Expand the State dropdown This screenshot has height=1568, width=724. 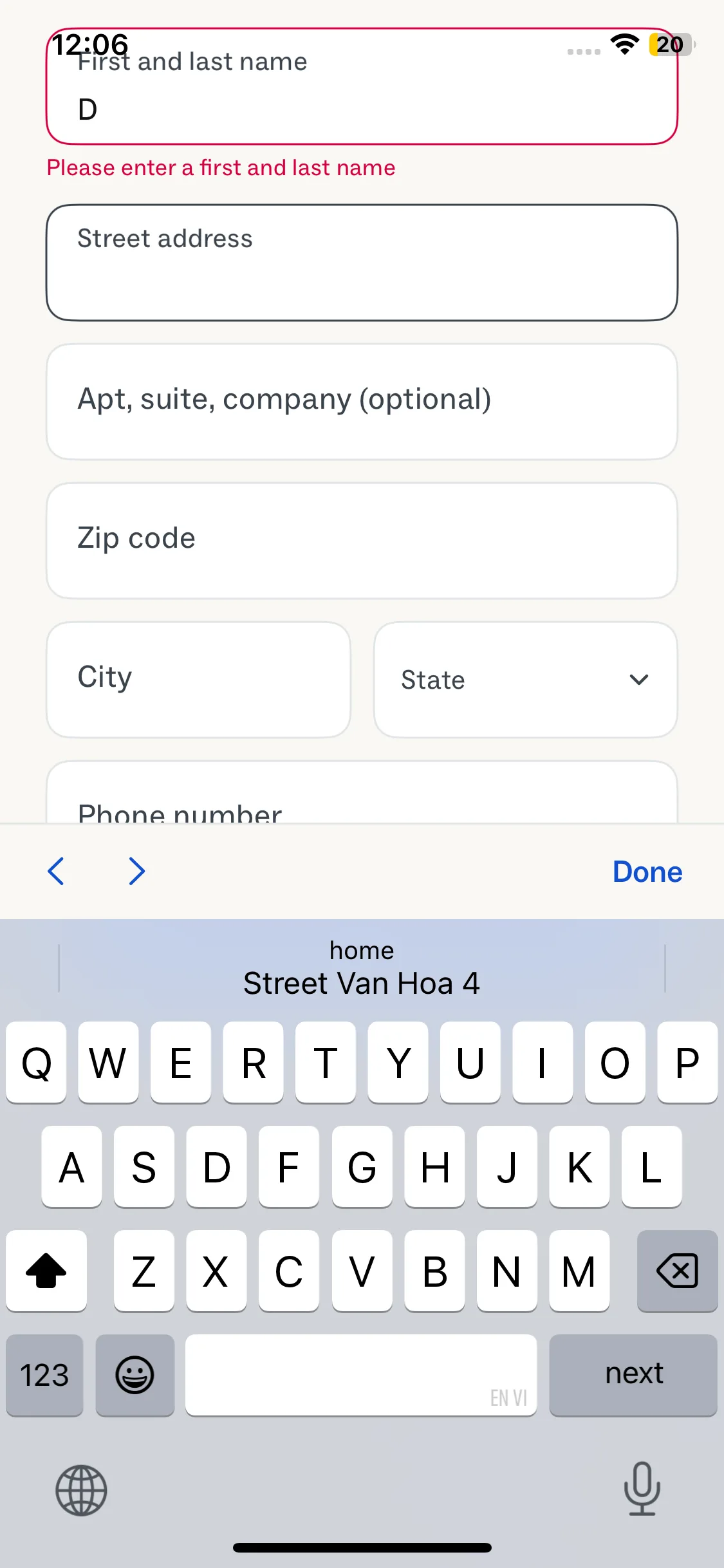pyautogui.click(x=525, y=679)
